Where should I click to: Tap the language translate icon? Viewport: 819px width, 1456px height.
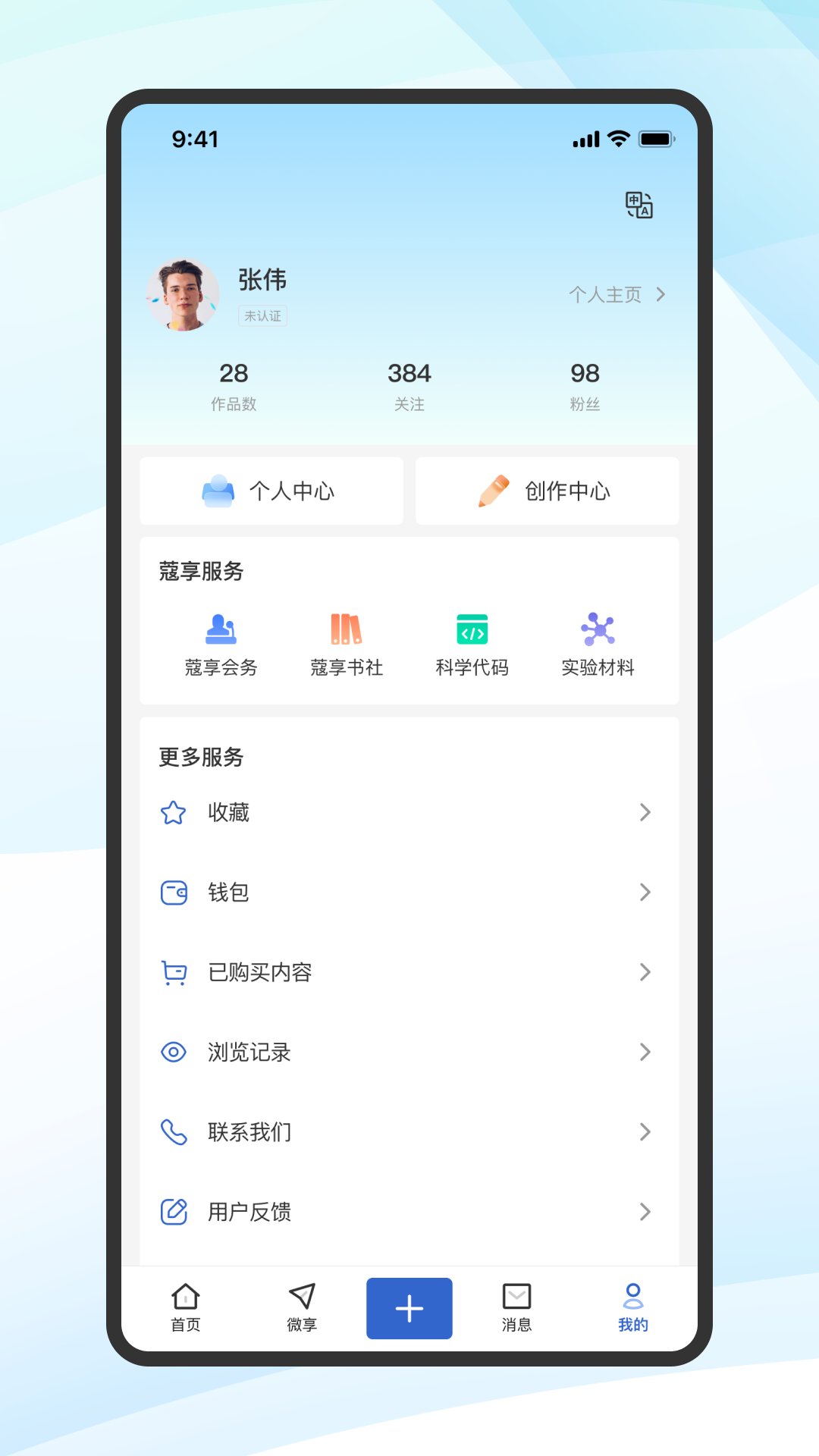[639, 205]
